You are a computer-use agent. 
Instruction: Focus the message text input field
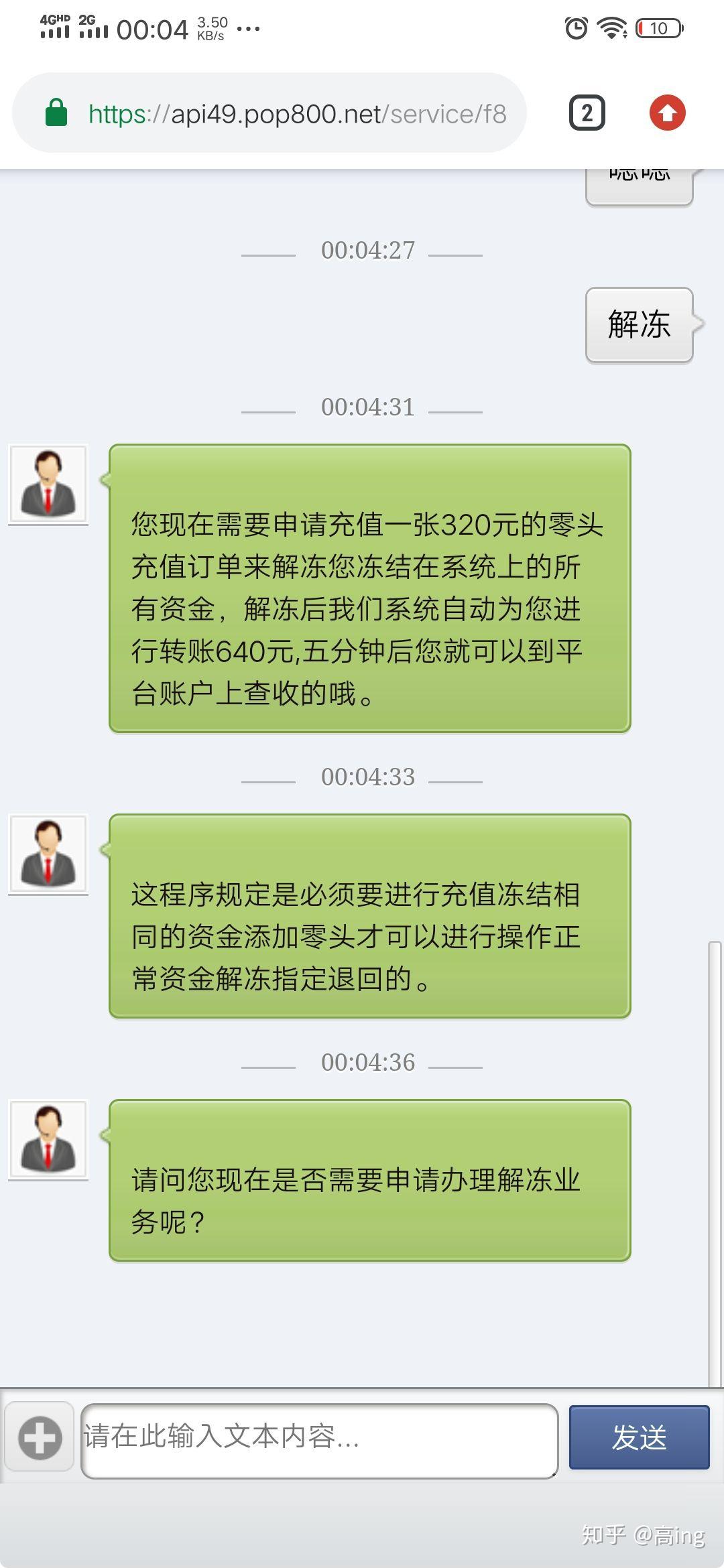[319, 1439]
